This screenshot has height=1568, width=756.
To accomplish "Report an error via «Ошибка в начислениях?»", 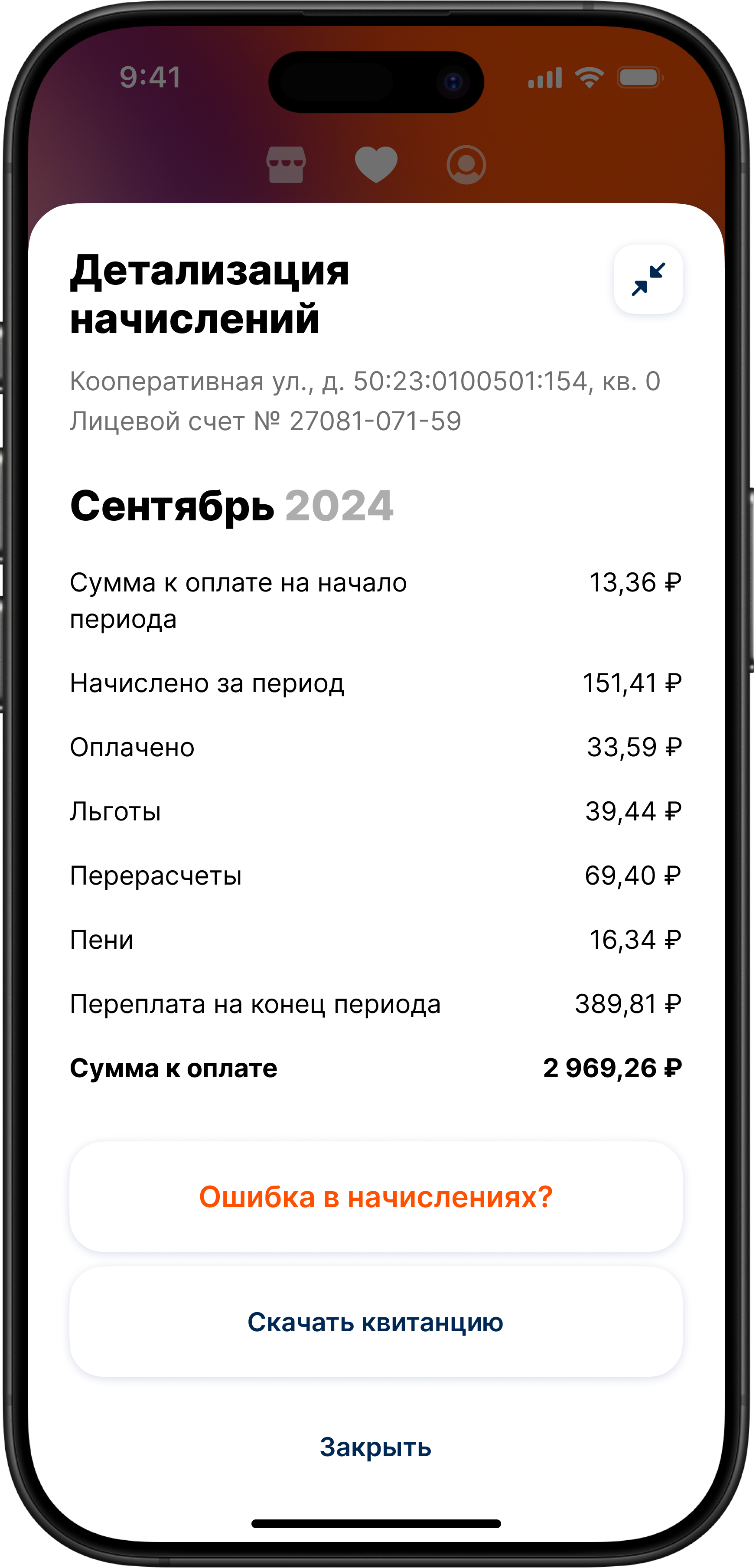I will [x=375, y=1197].
